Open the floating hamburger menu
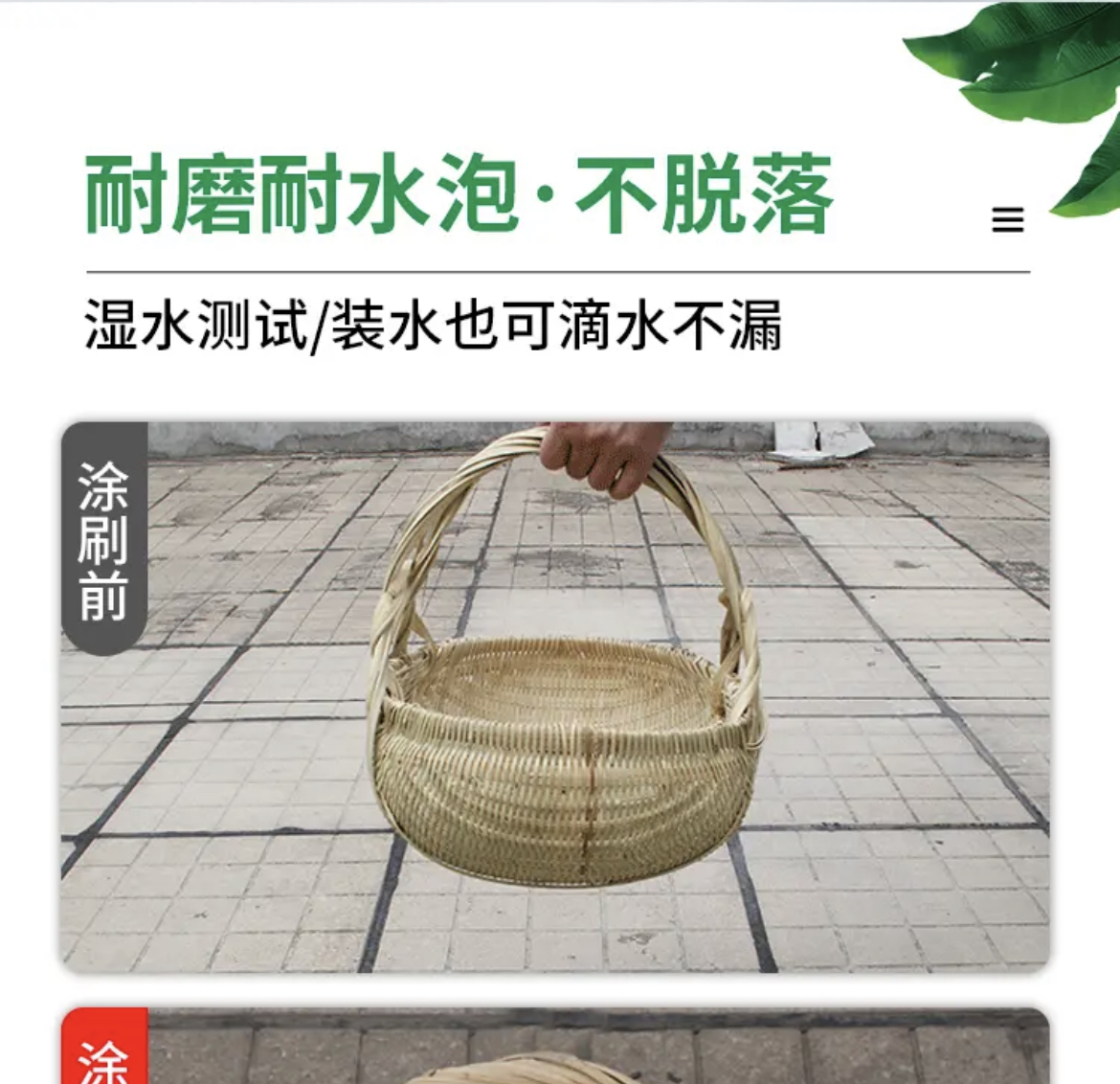 tap(1007, 220)
